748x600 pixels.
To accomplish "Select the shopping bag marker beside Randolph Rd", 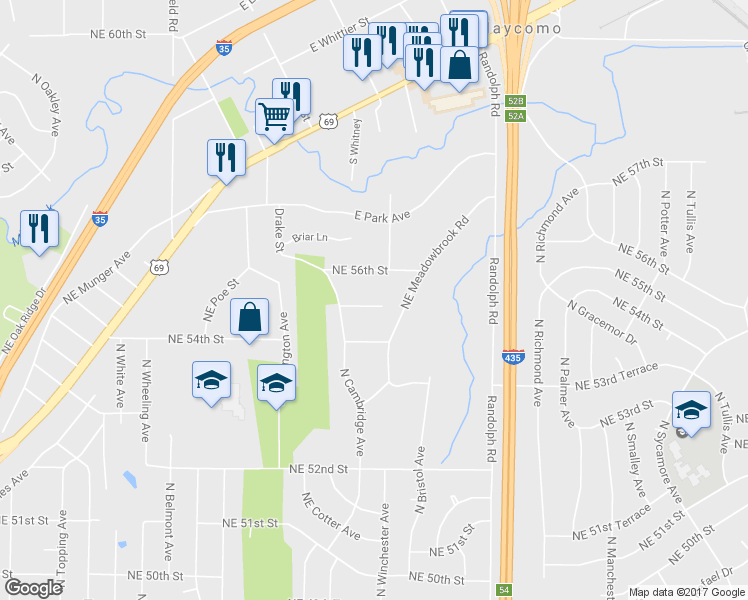I will tap(459, 69).
